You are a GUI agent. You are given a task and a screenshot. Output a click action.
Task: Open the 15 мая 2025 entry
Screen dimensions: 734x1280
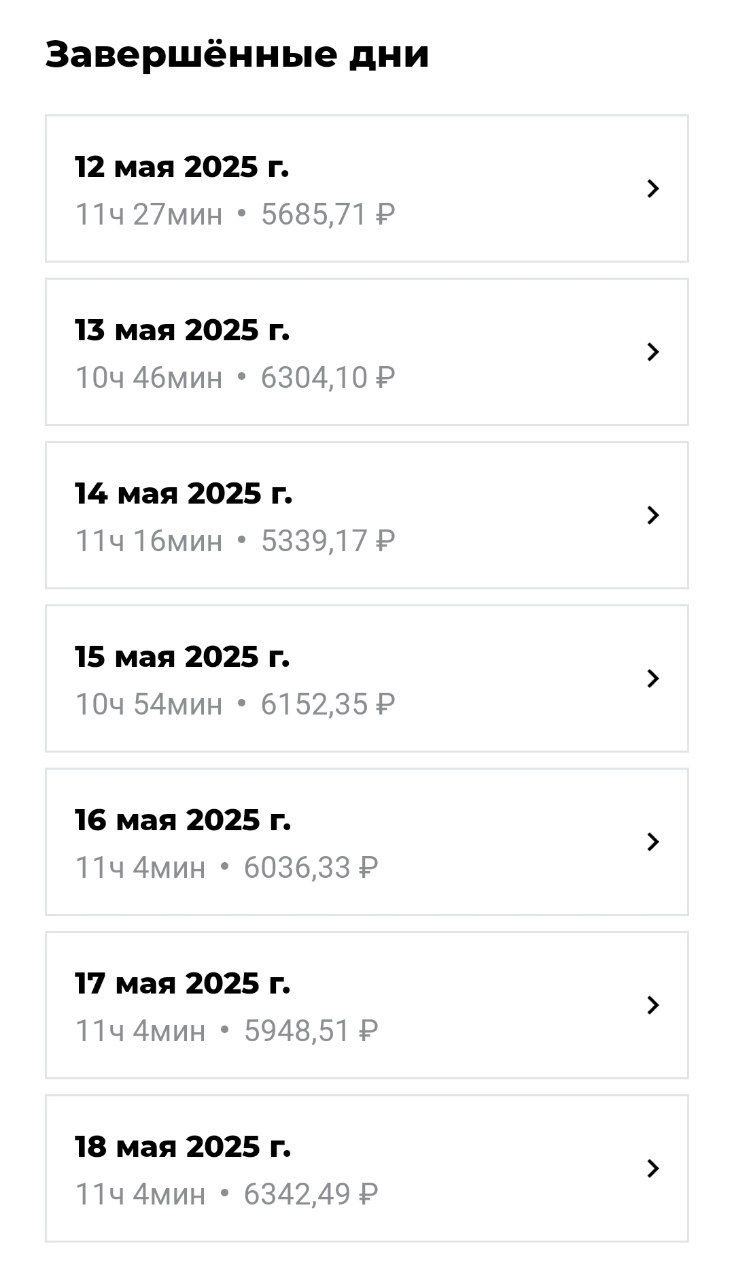[x=366, y=678]
